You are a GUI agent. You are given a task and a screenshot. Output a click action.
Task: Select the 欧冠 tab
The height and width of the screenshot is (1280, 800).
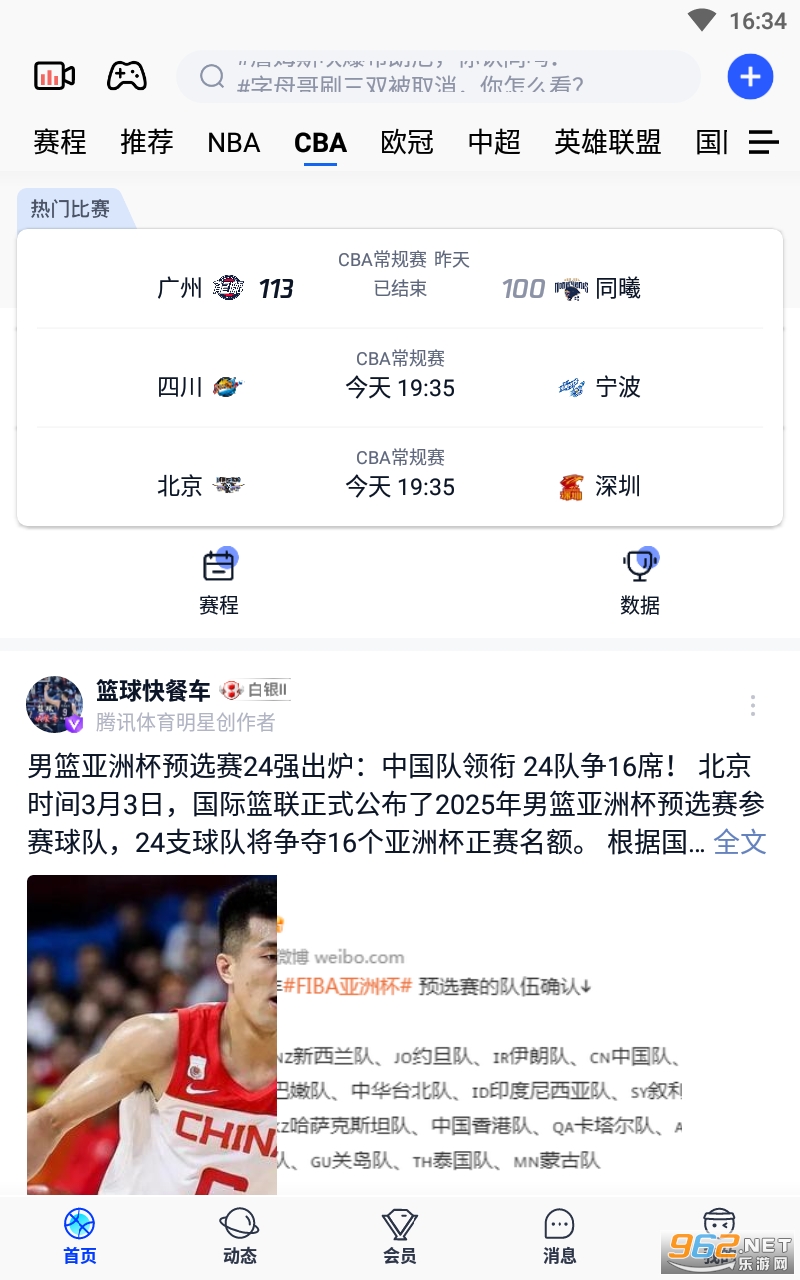(407, 143)
